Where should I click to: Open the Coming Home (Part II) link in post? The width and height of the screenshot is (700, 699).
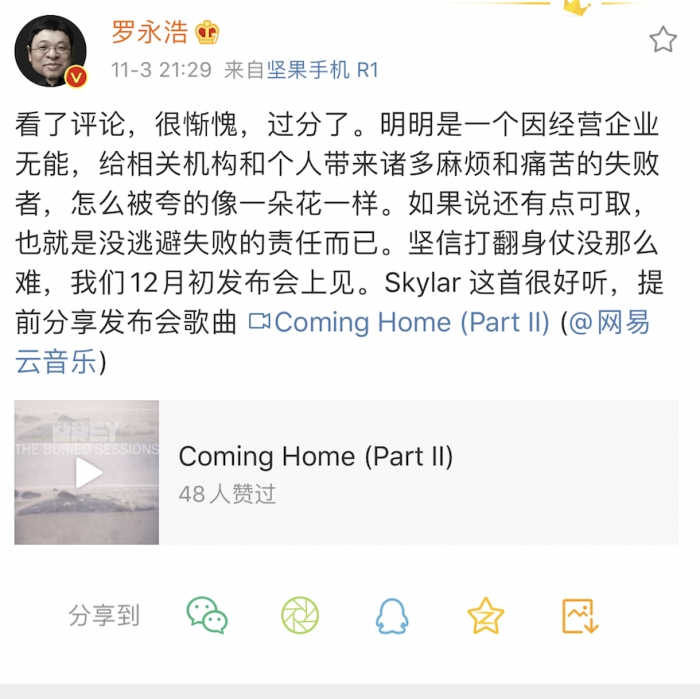pyautogui.click(x=400, y=322)
